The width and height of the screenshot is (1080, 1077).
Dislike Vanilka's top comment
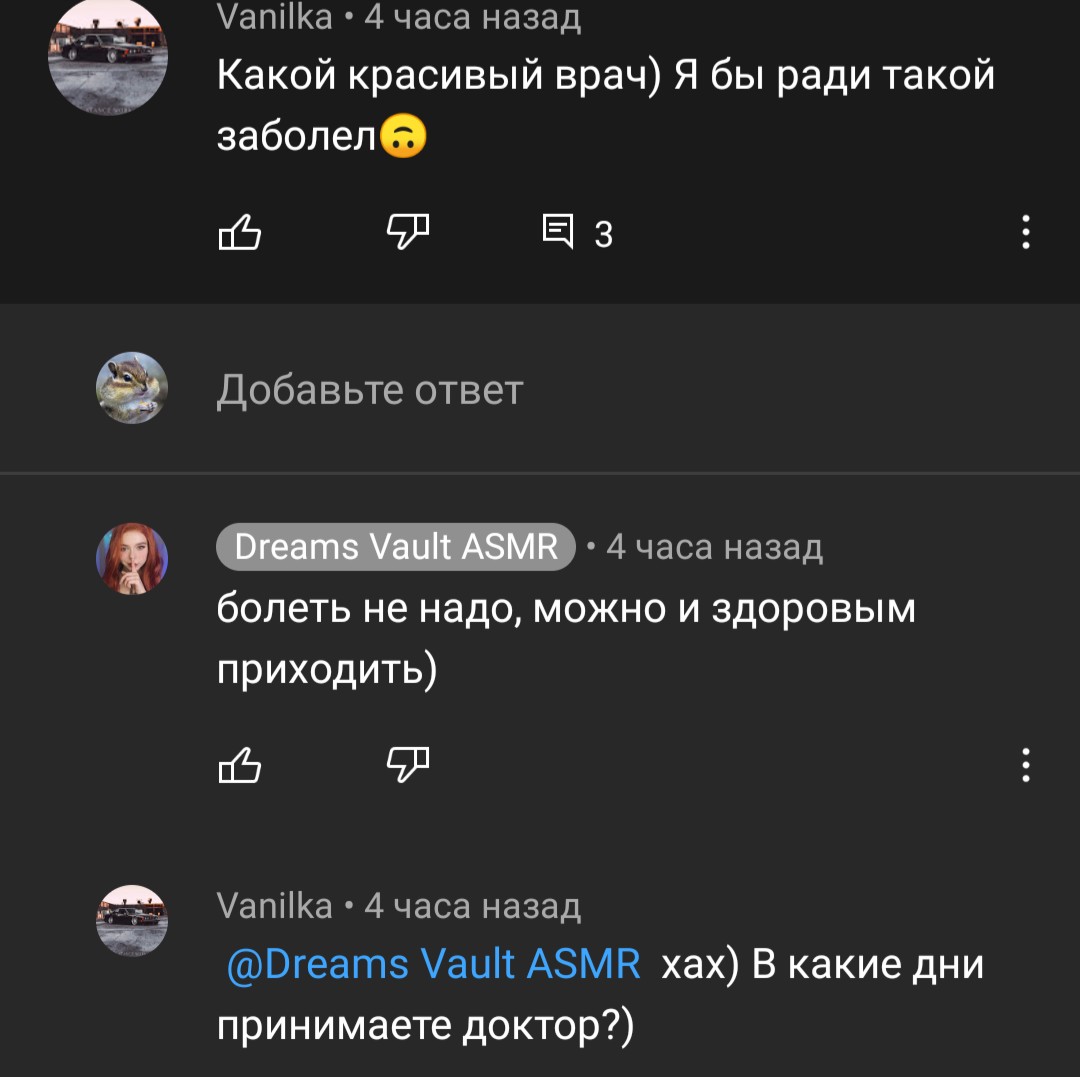408,232
